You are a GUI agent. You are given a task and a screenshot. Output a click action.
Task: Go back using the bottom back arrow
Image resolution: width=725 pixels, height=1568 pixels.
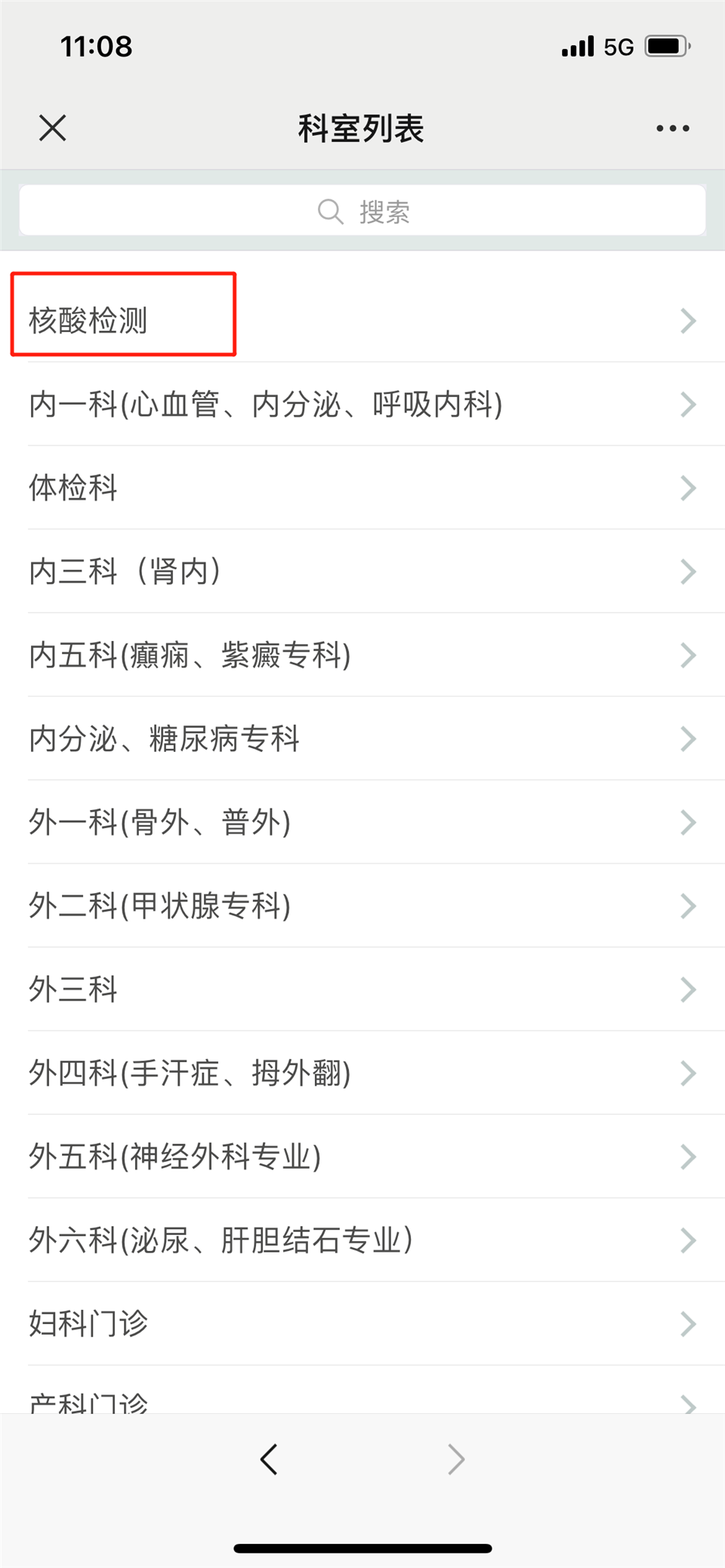[269, 1459]
